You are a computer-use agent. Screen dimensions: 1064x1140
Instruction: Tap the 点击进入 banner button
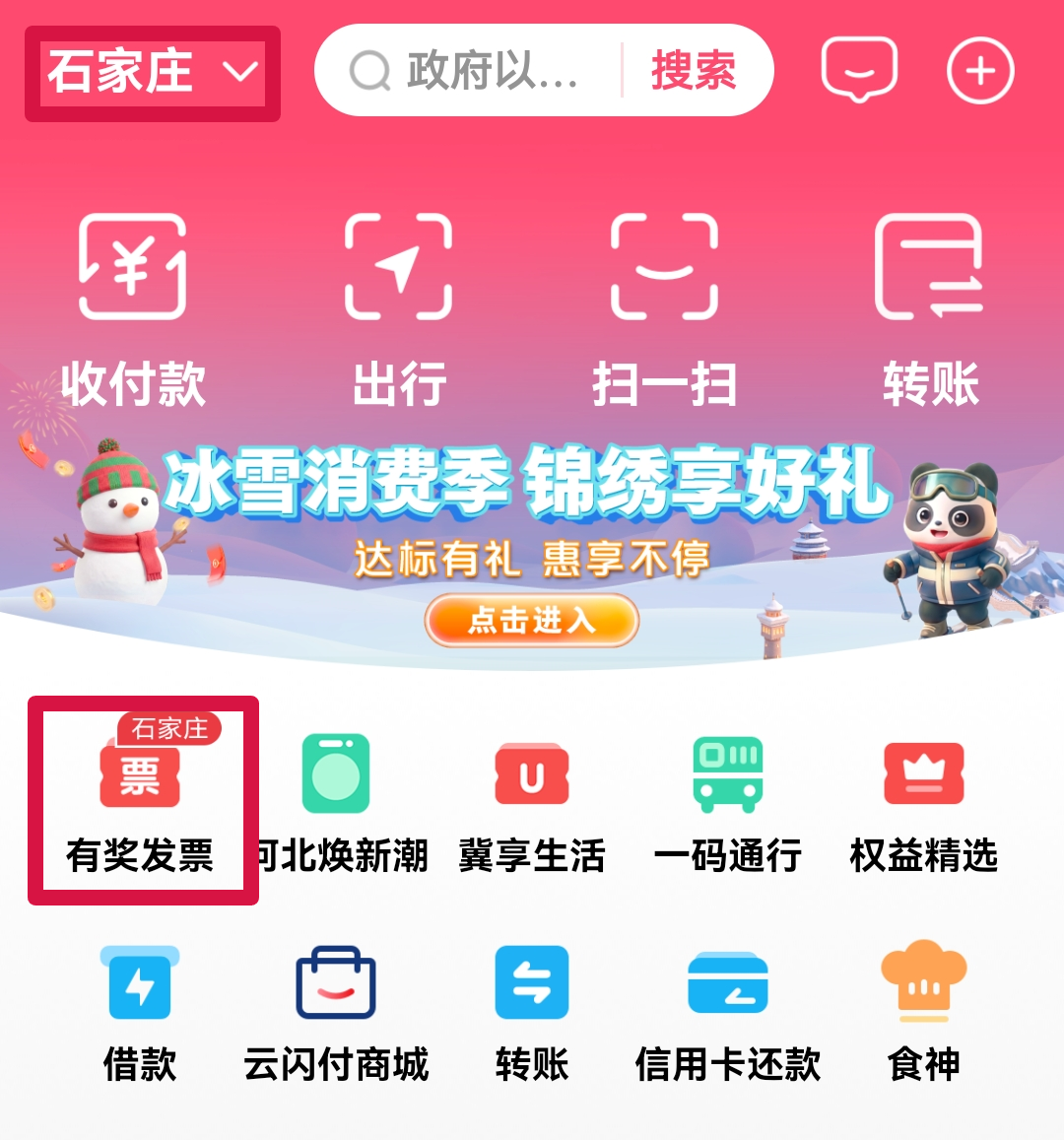click(x=532, y=620)
